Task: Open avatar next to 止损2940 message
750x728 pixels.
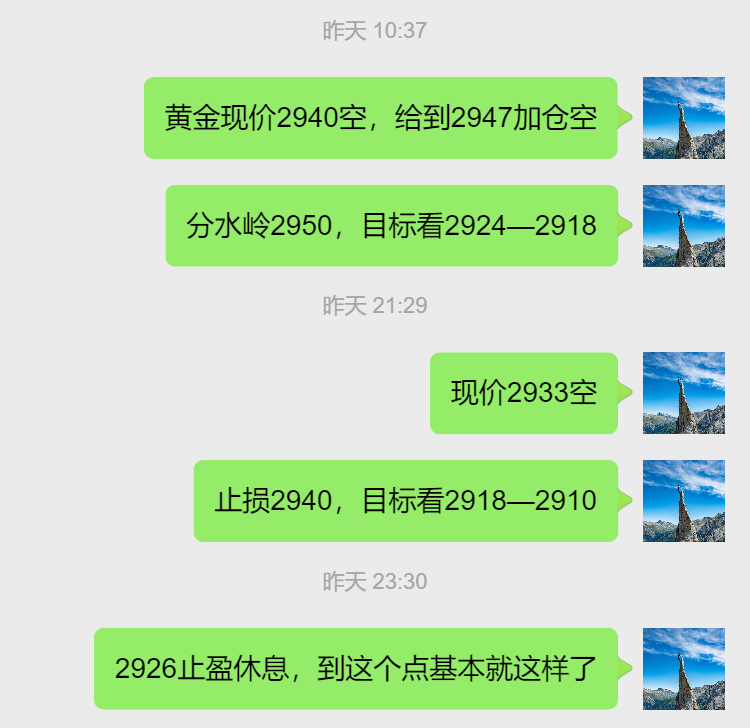Action: [683, 501]
